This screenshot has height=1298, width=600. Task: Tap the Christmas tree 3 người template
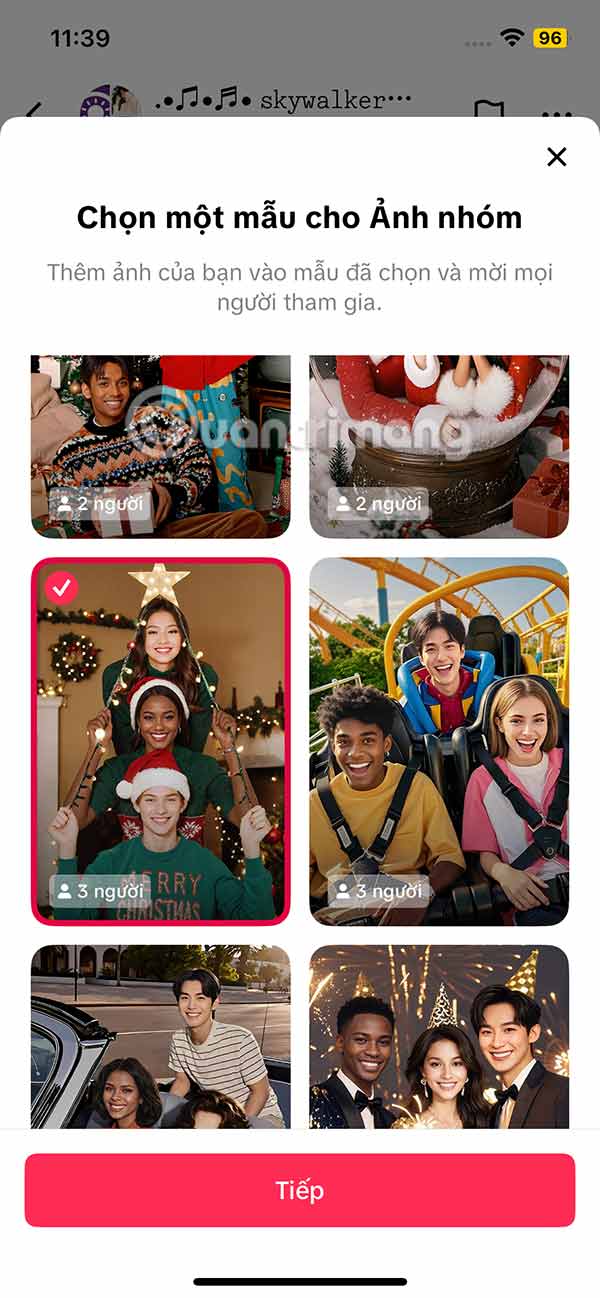pyautogui.click(x=161, y=741)
